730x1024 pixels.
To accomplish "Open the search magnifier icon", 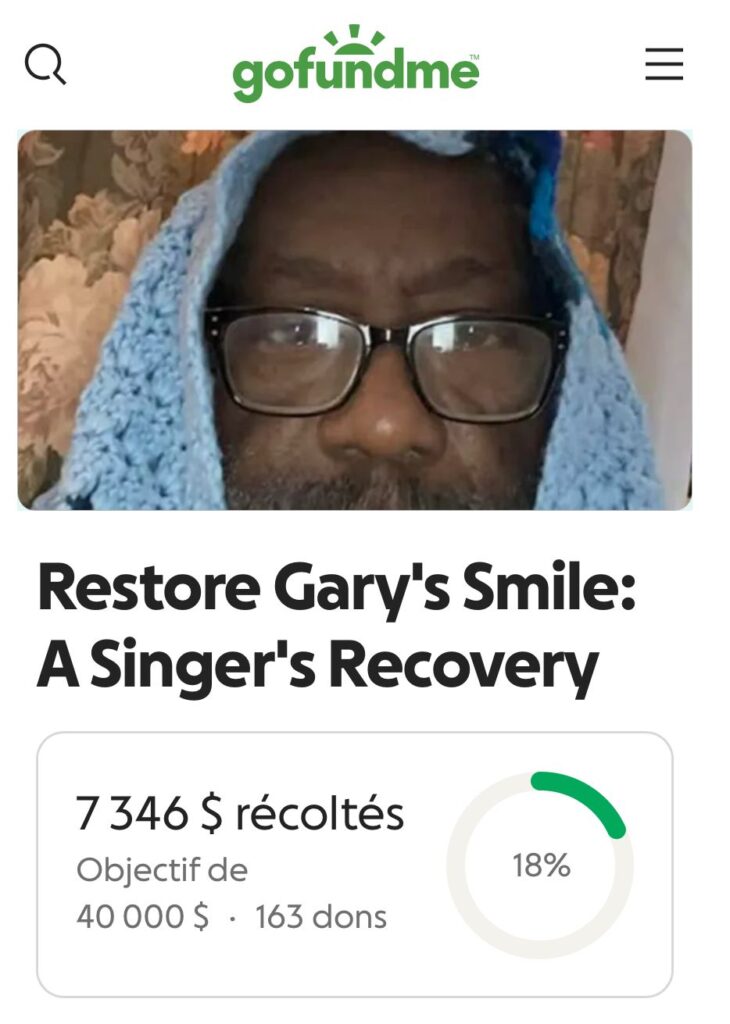I will point(45,65).
